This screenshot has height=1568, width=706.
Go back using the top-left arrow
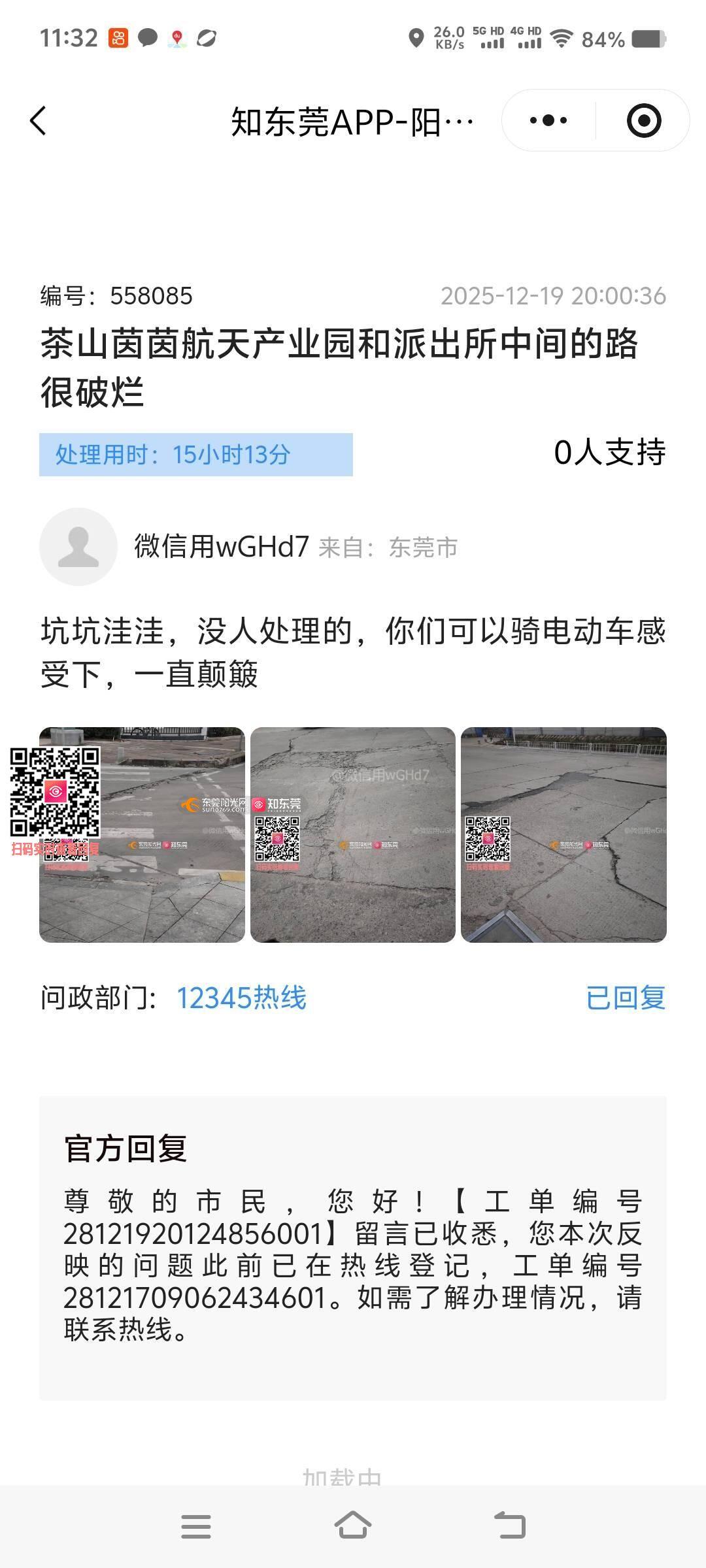[x=38, y=121]
